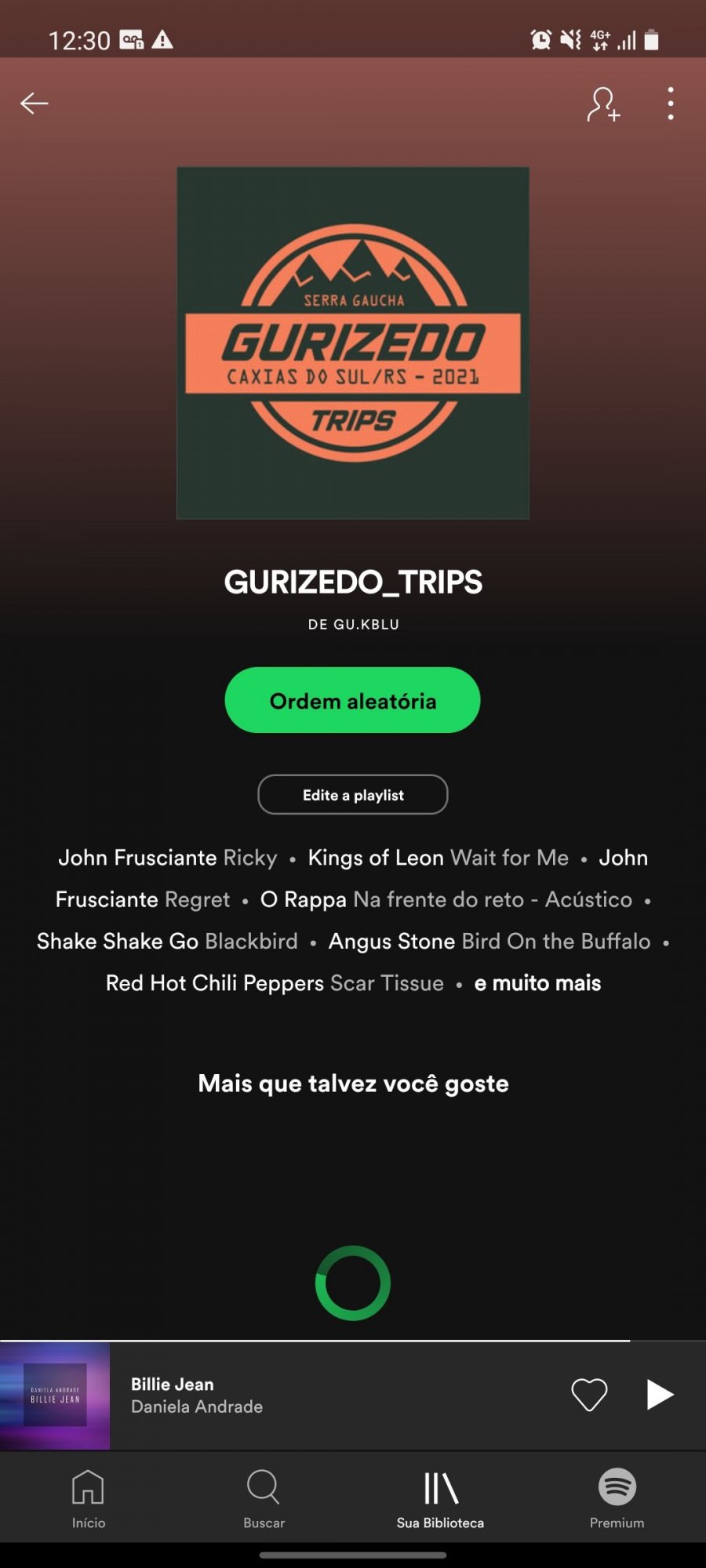The height and width of the screenshot is (1568, 706).
Task: Go back using the top arrow
Action: coord(35,103)
